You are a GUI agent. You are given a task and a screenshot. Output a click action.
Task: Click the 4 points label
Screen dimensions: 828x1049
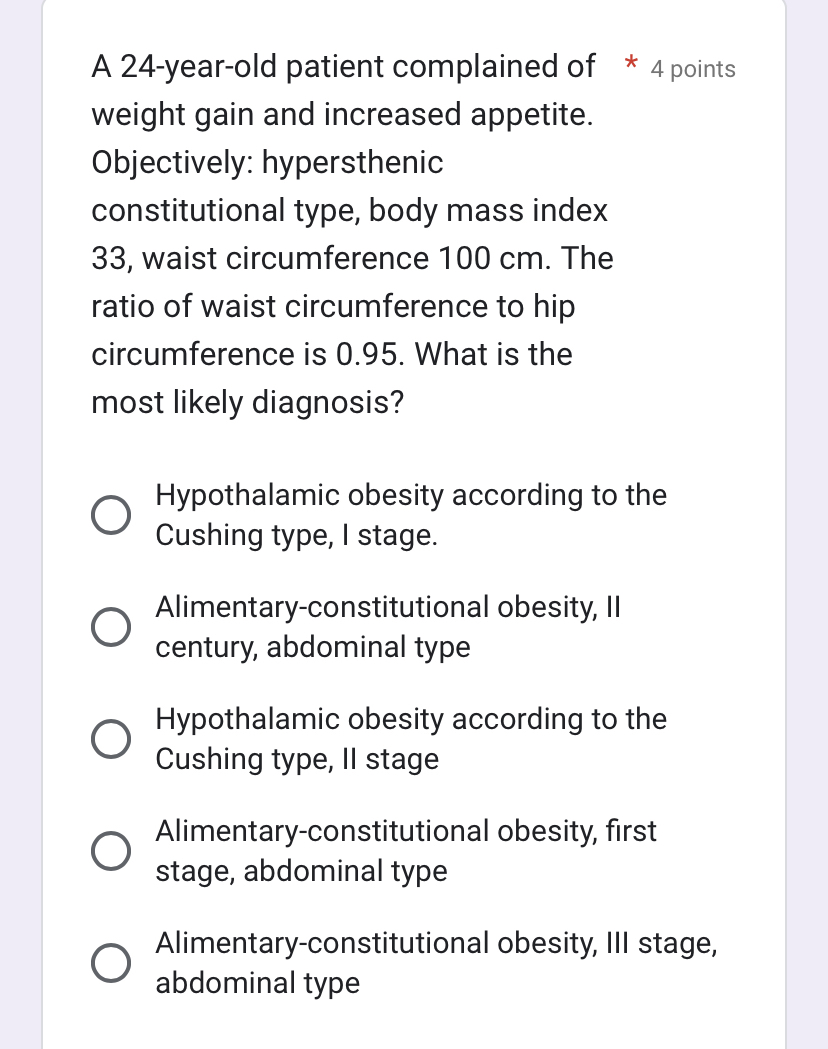click(x=693, y=69)
